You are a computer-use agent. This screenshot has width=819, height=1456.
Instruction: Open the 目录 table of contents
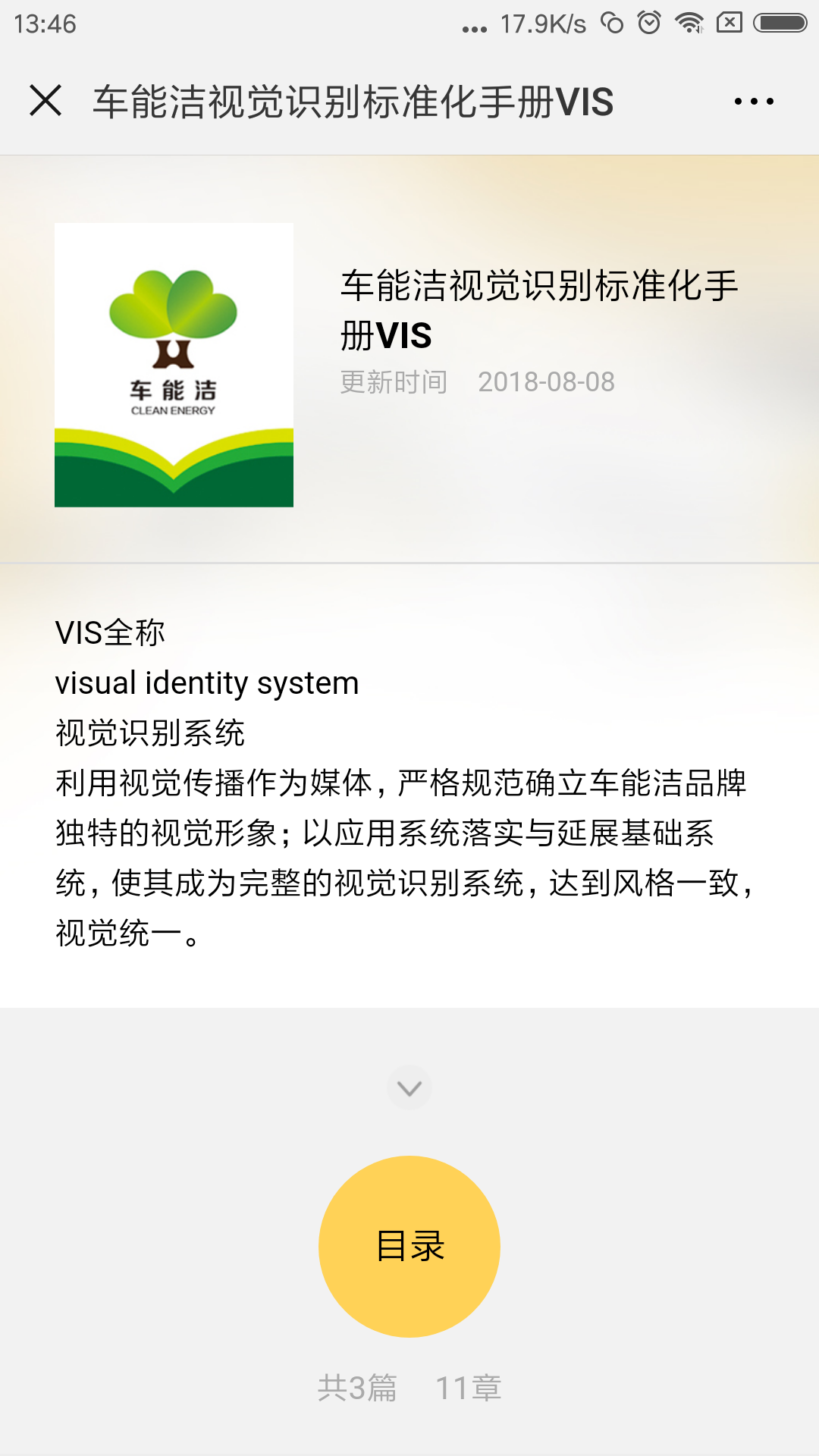409,1246
